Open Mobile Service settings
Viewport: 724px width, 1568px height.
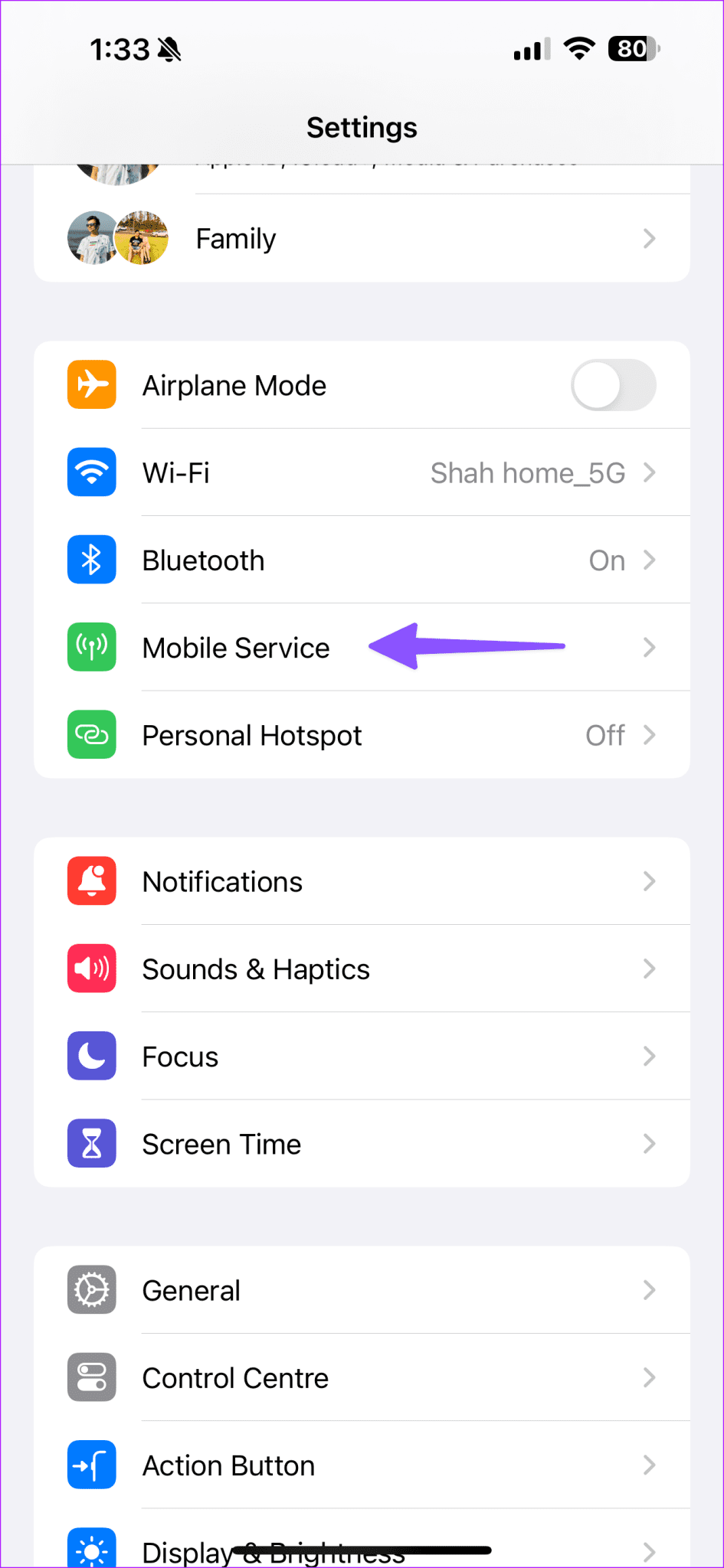pos(236,648)
